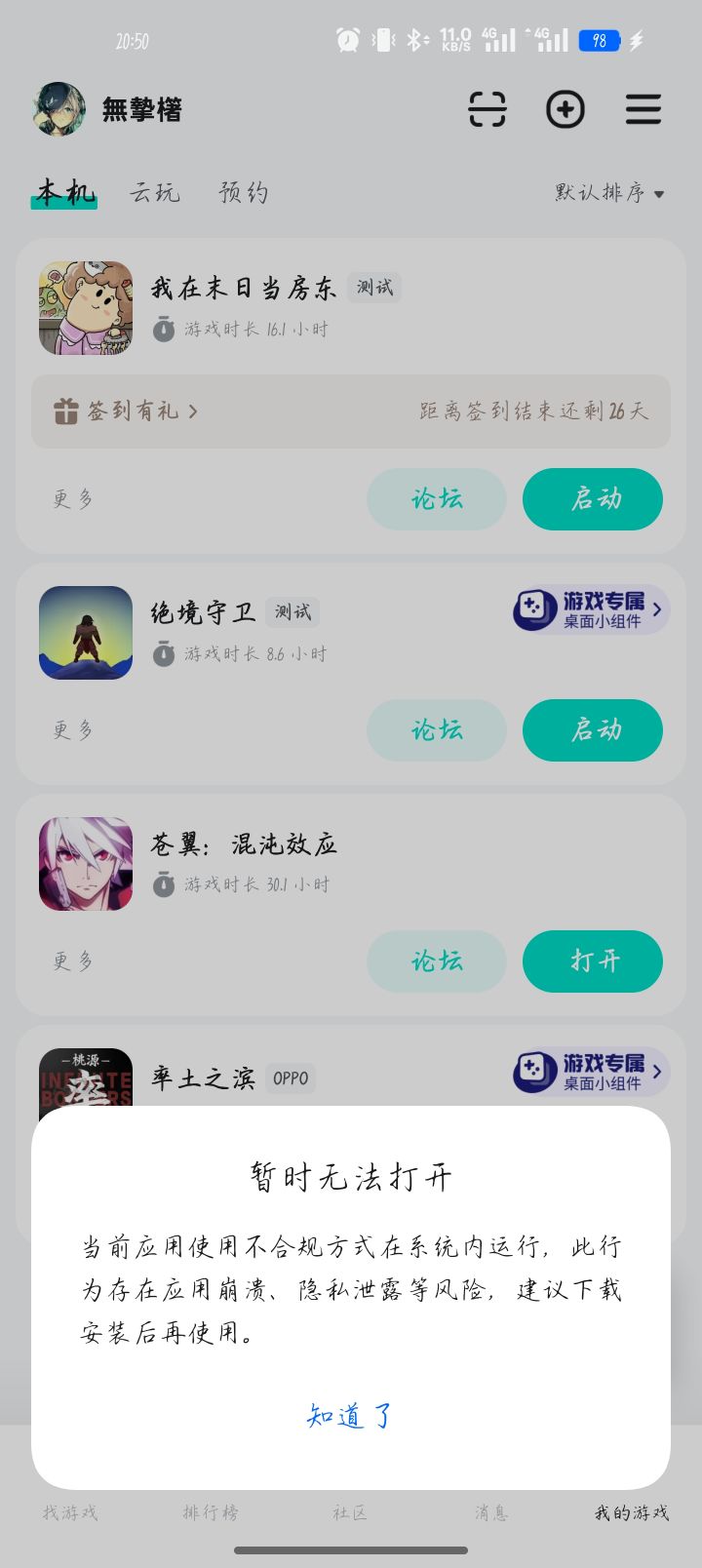Image resolution: width=702 pixels, height=1568 pixels.
Task: Open 游戏专属 widget for 率土之滨
Action: tap(591, 1072)
